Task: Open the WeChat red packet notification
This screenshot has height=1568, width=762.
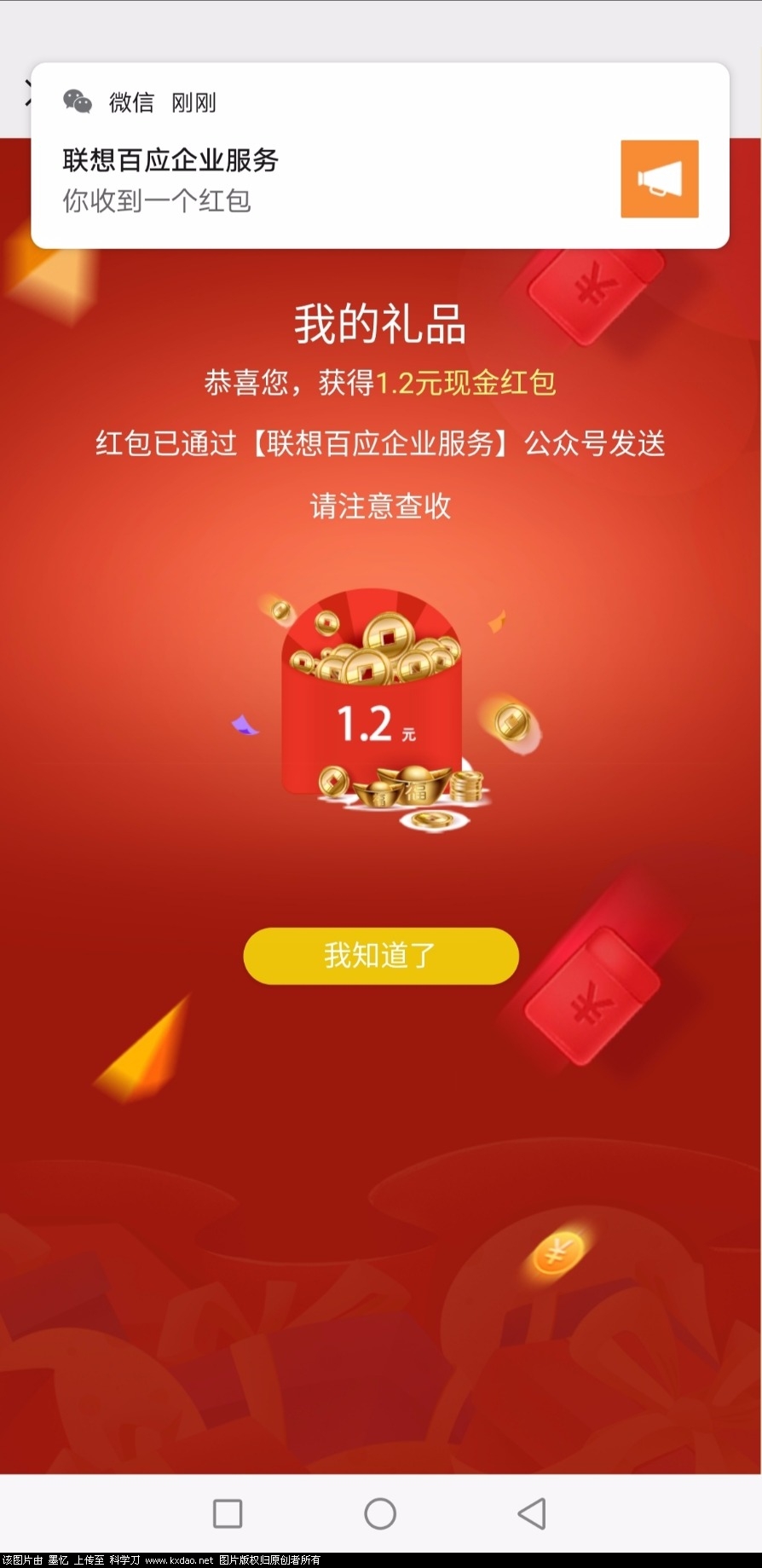Action: click(x=341, y=179)
